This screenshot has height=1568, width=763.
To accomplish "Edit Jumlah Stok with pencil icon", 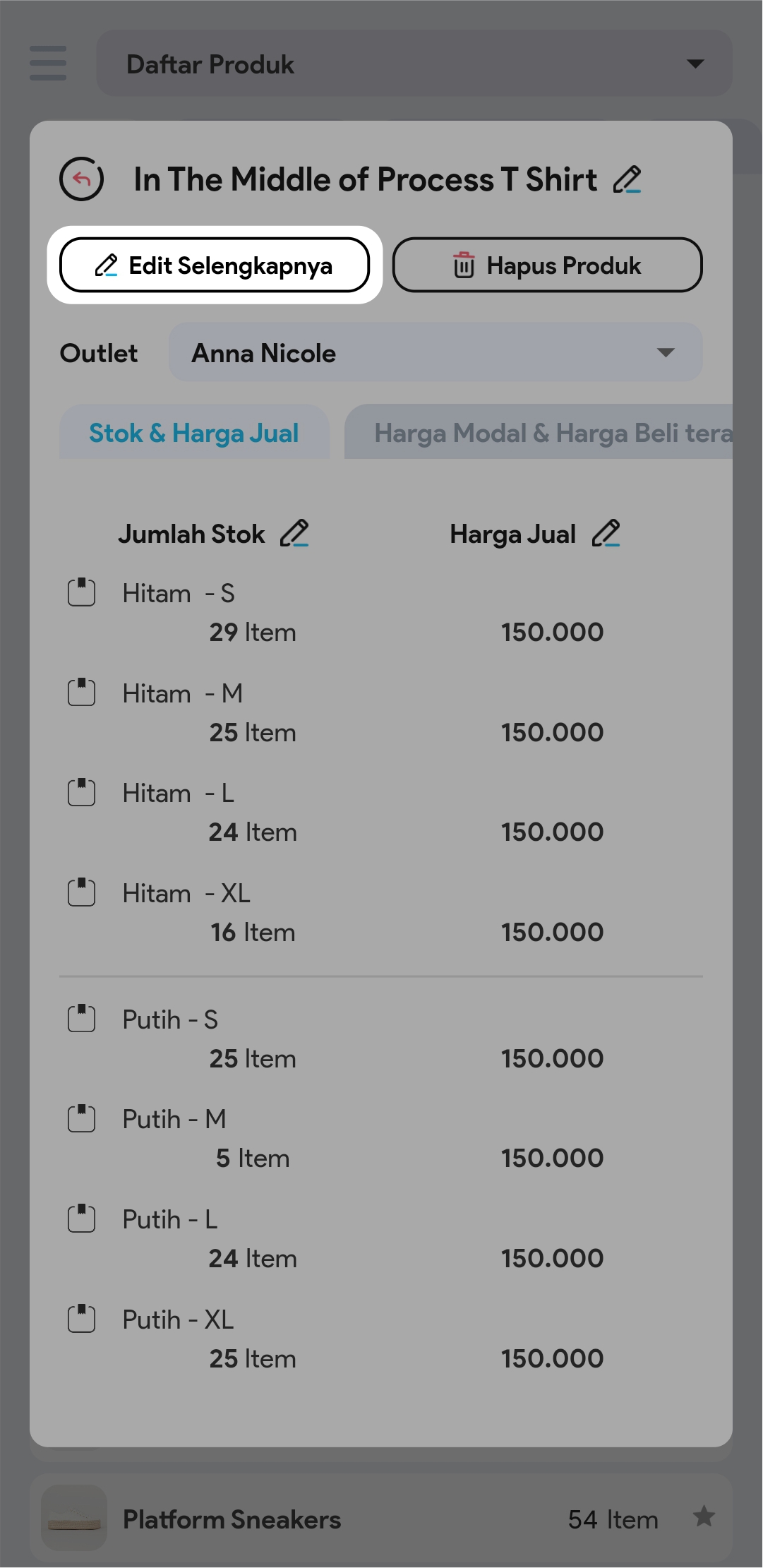I will (294, 534).
